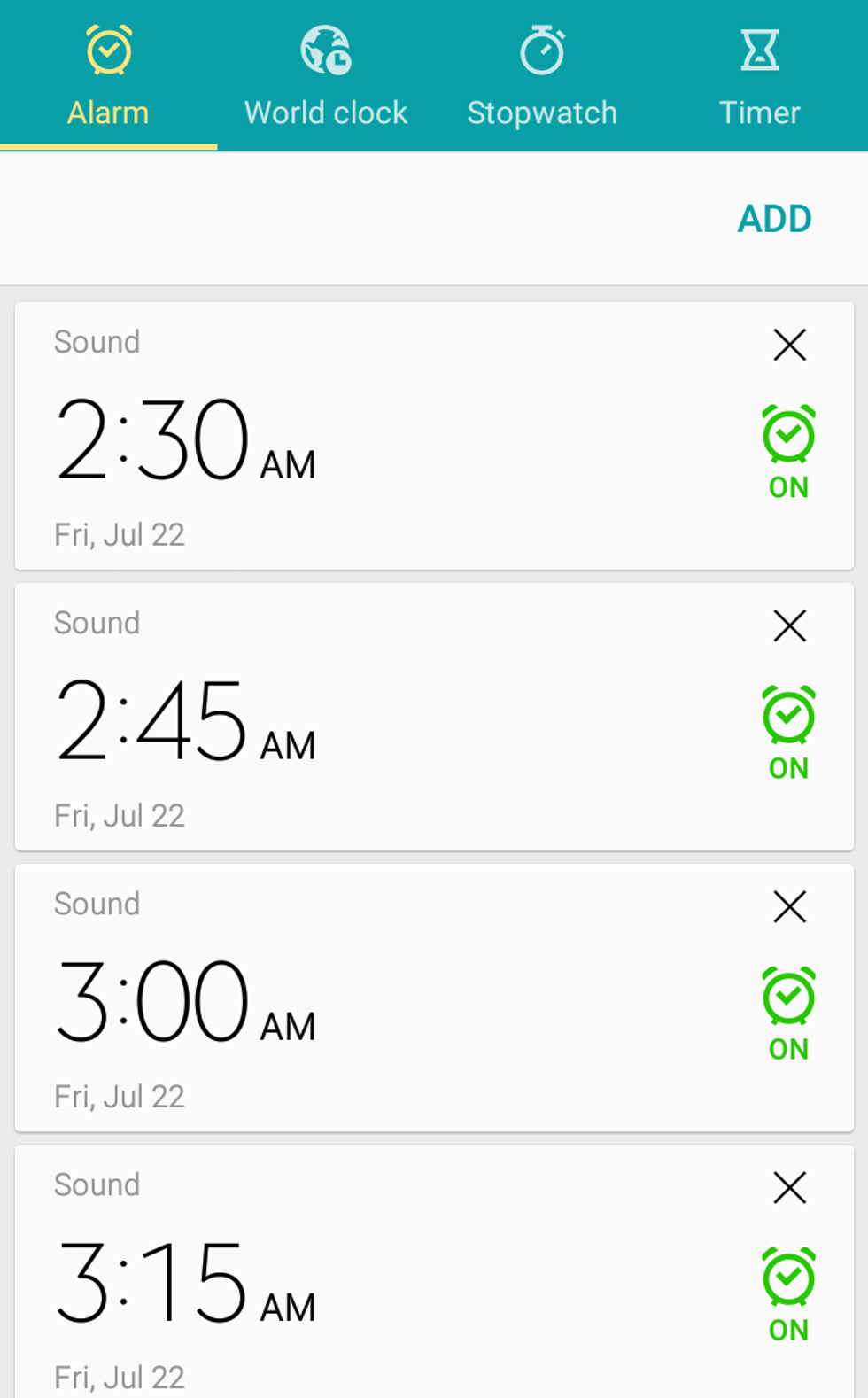Go to the Timer tab
This screenshot has width=868, height=1398.
point(759,76)
